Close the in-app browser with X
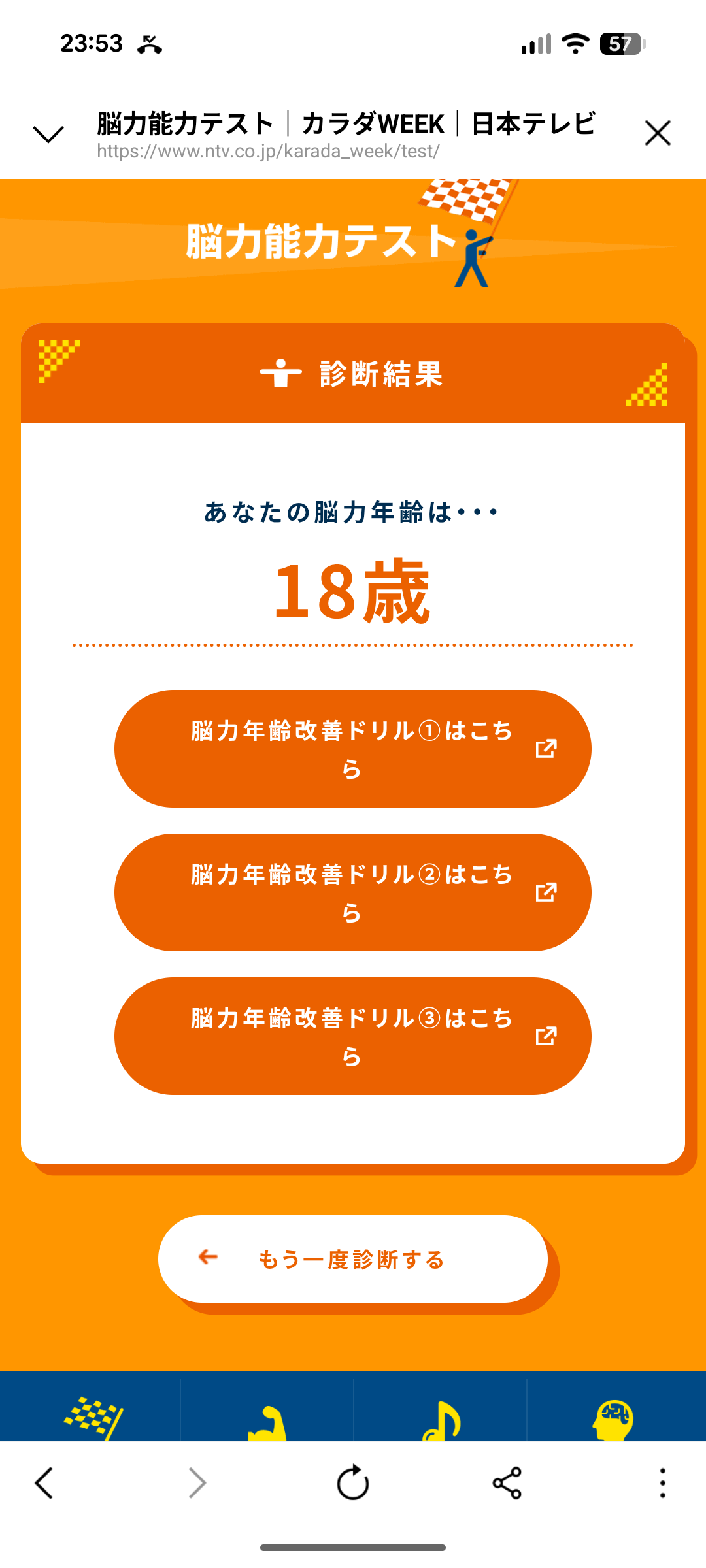 point(657,133)
